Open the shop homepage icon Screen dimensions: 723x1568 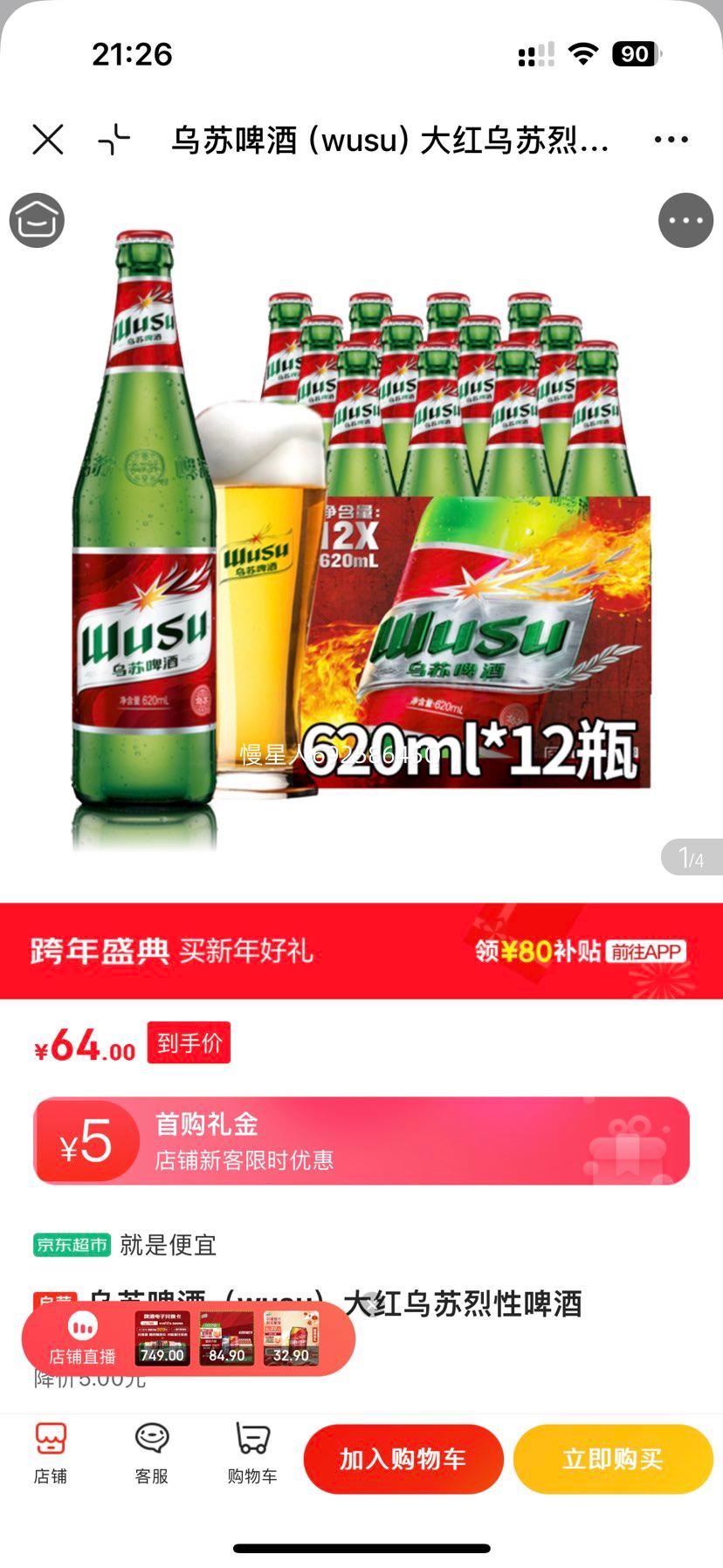click(x=36, y=220)
